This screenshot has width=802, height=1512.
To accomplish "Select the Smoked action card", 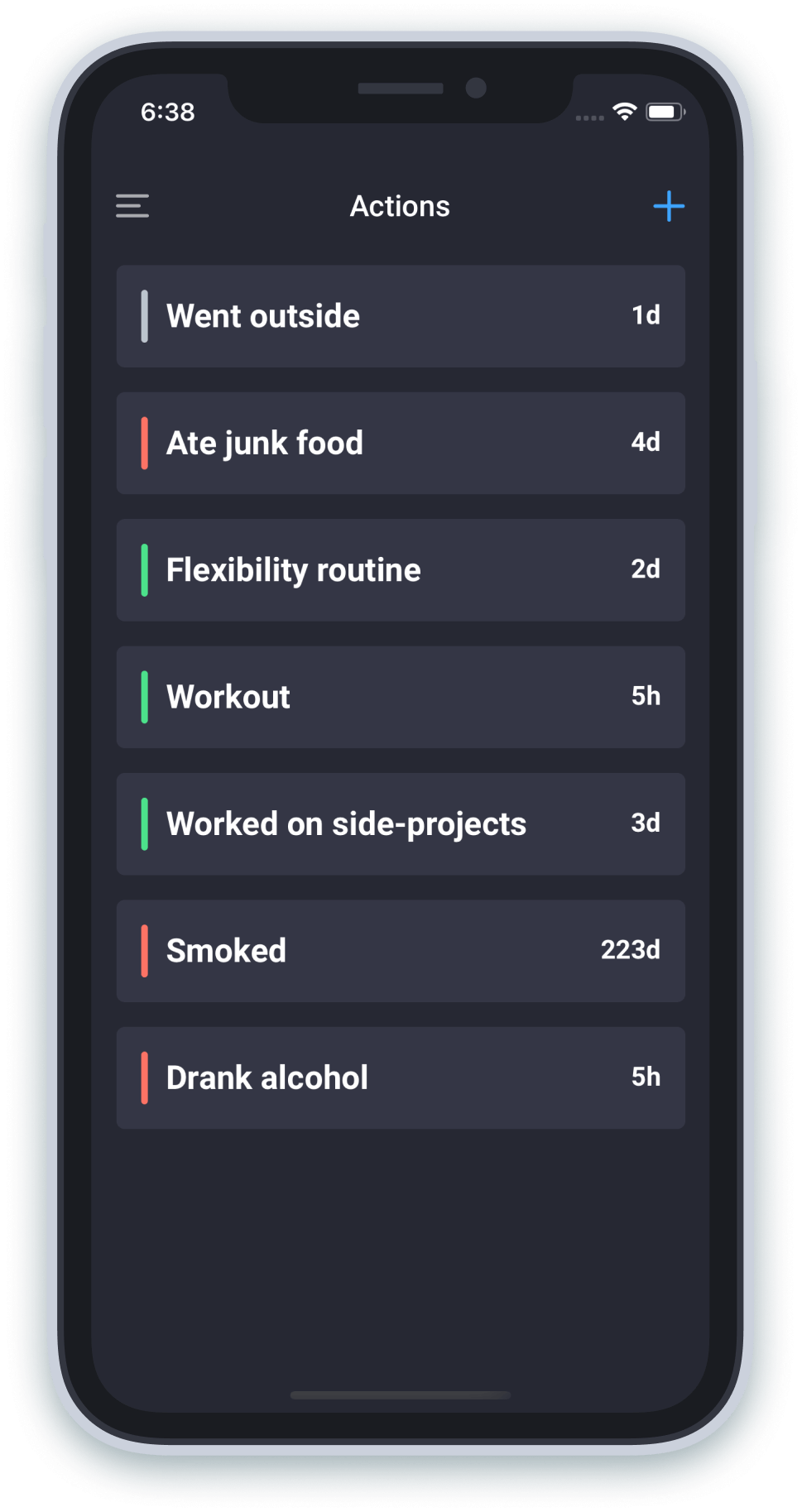I will point(401,950).
